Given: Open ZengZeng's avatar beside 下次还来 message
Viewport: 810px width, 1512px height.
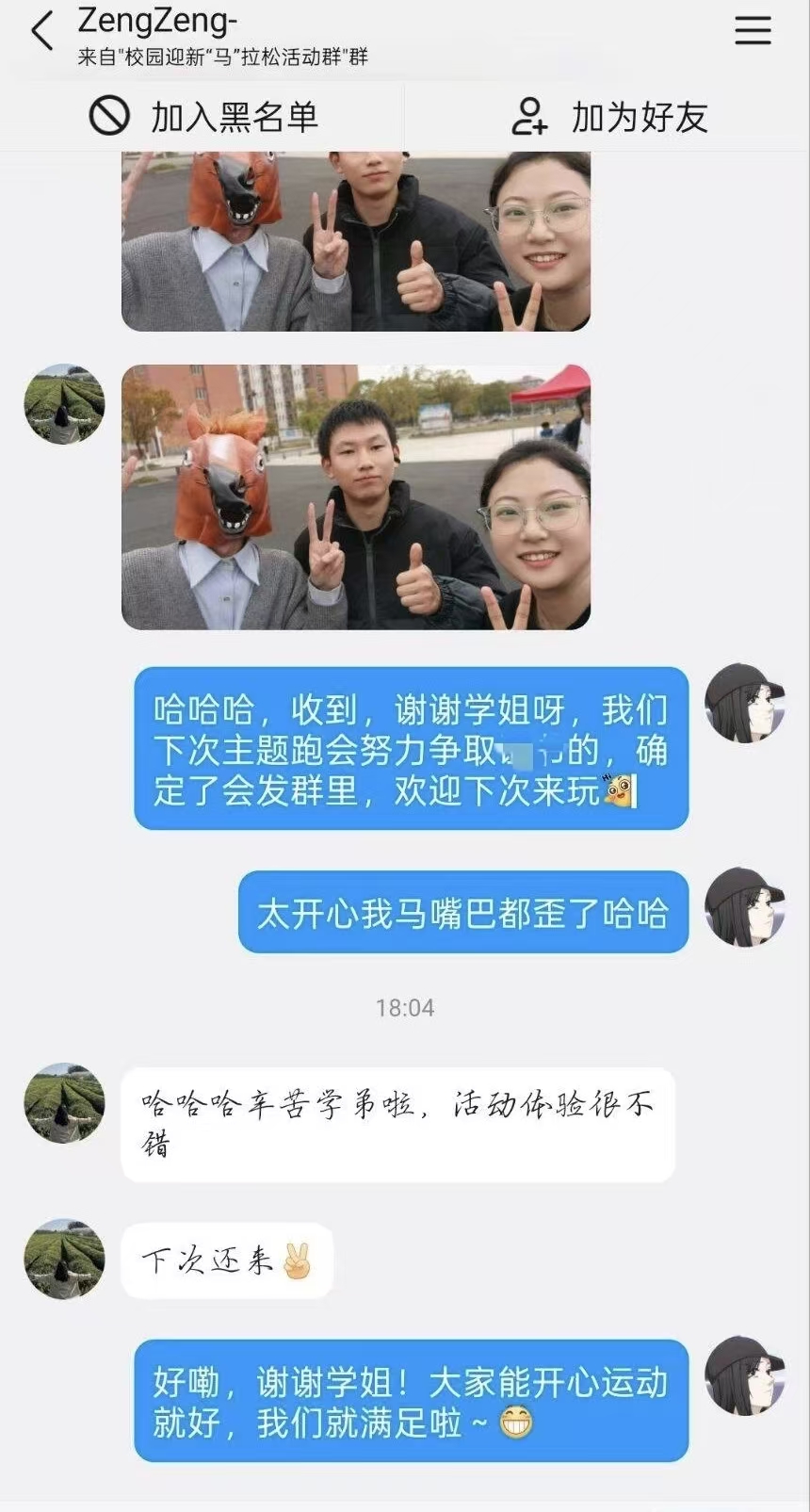Looking at the screenshot, I should coord(64,1259).
